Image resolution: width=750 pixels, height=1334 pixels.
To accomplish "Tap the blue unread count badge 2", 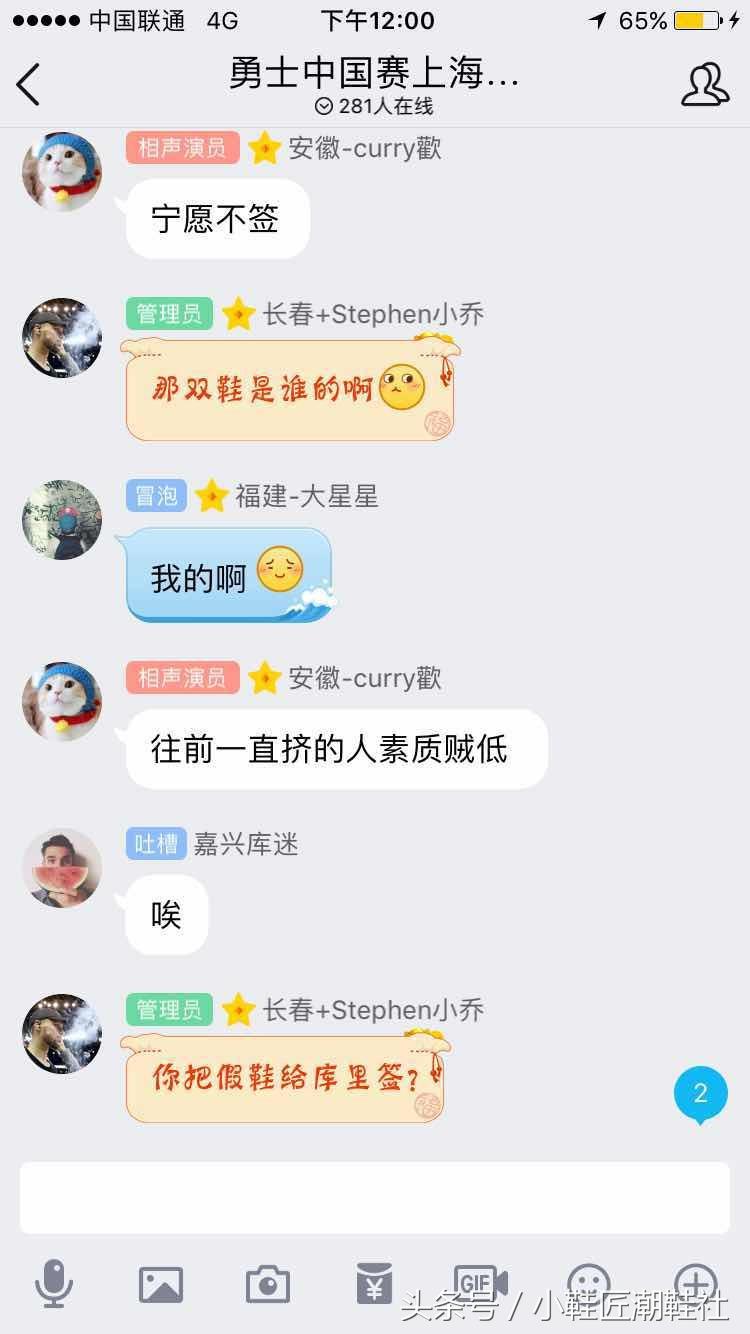I will point(701,1094).
